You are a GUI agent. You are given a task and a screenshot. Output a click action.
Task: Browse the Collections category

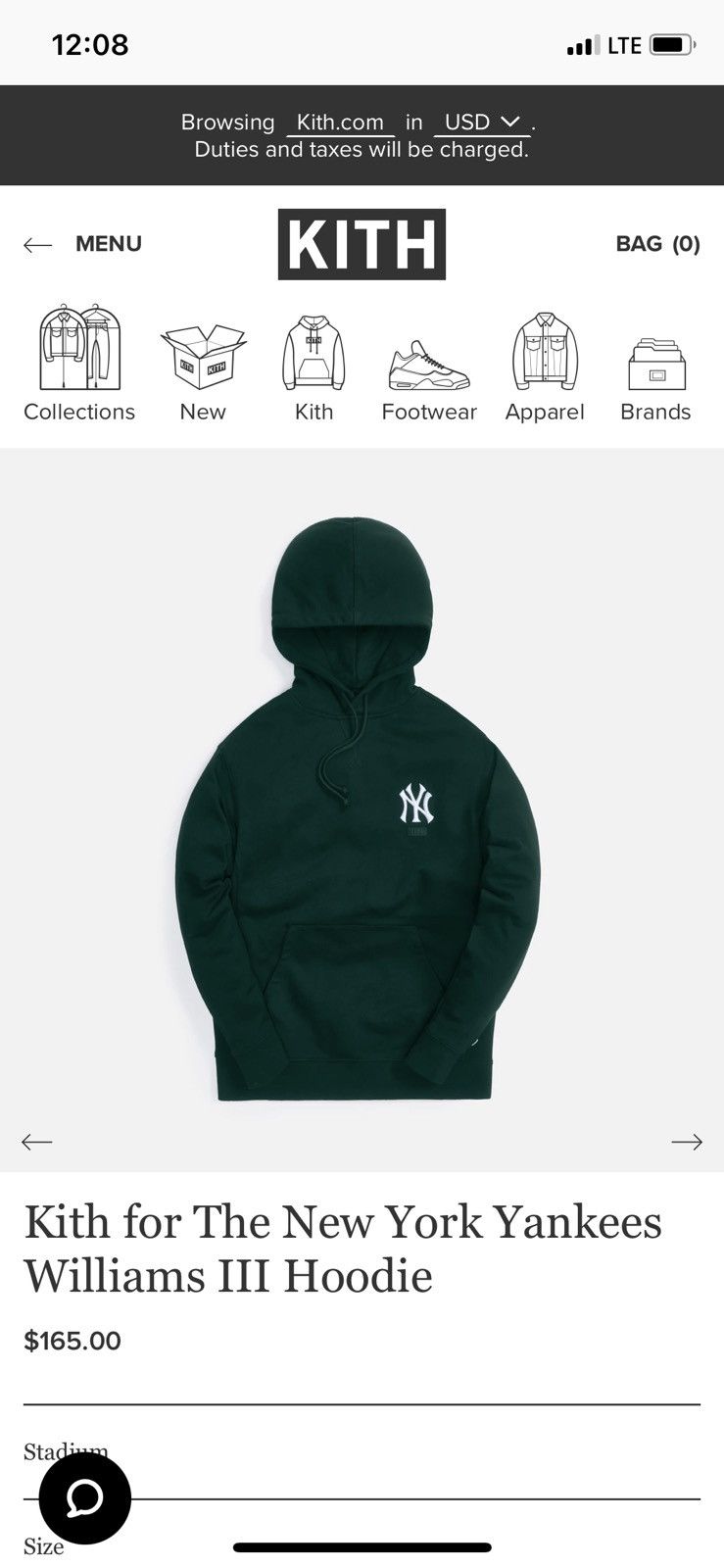click(79, 364)
